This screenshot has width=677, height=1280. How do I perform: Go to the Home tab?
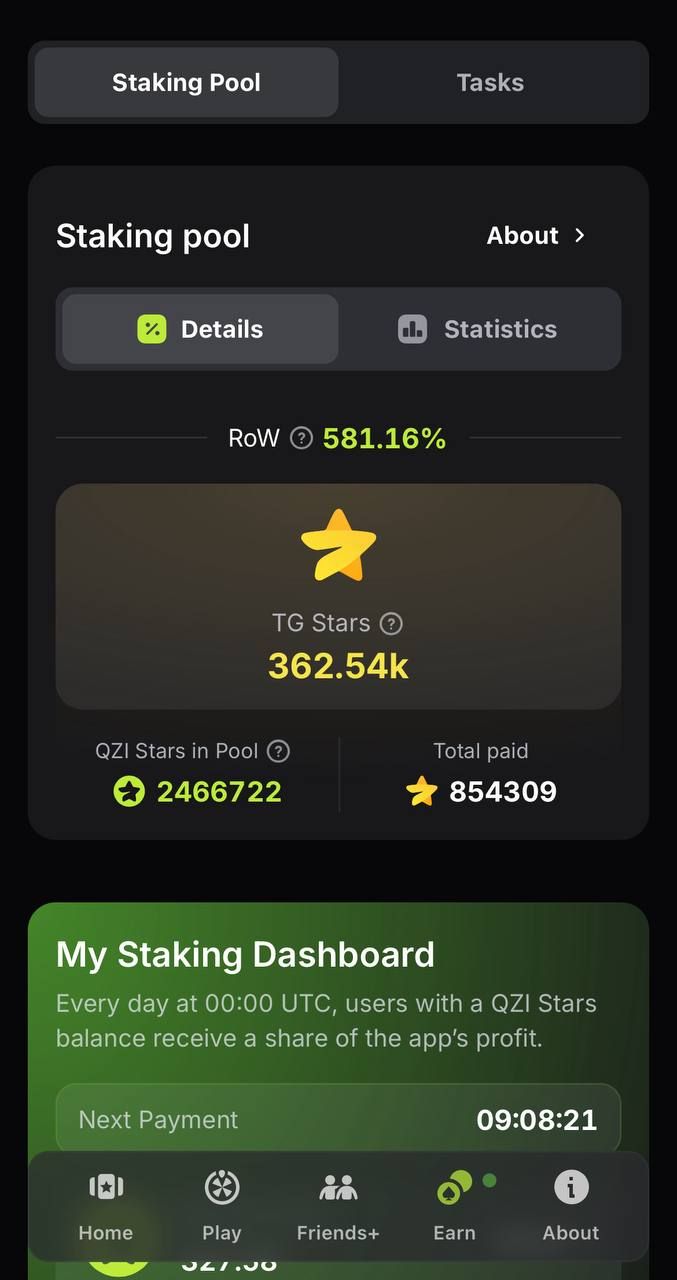(106, 1206)
